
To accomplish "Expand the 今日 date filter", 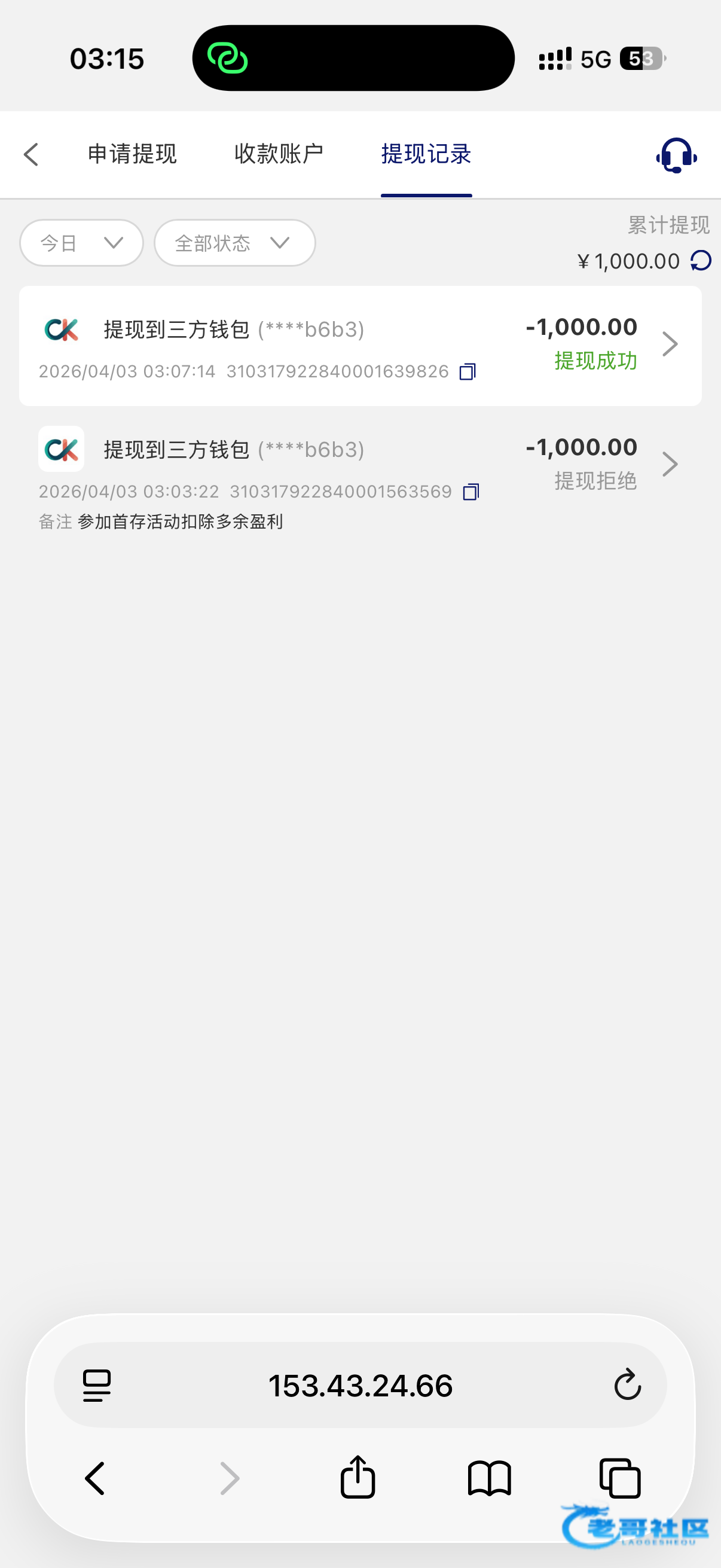I will click(81, 243).
